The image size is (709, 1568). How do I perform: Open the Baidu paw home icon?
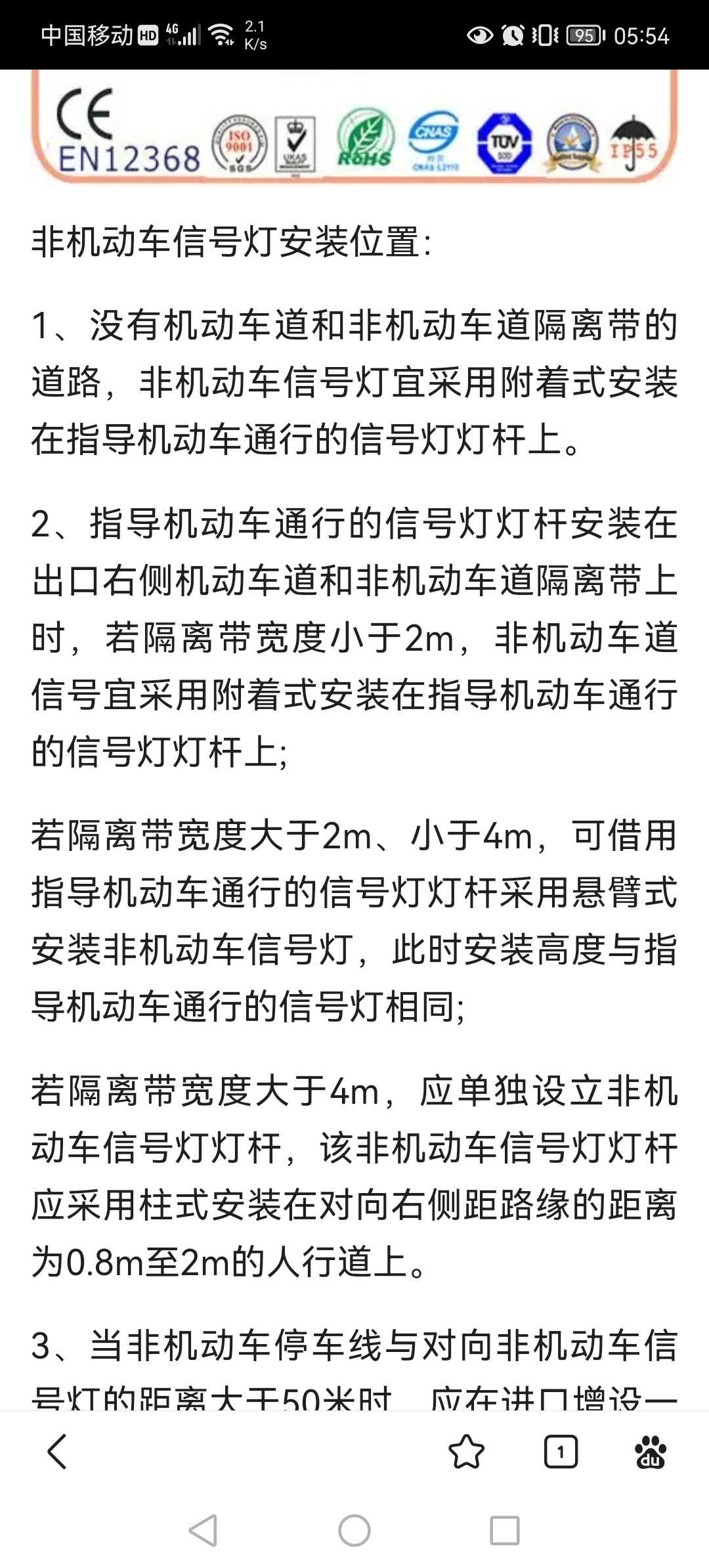pos(651,1451)
